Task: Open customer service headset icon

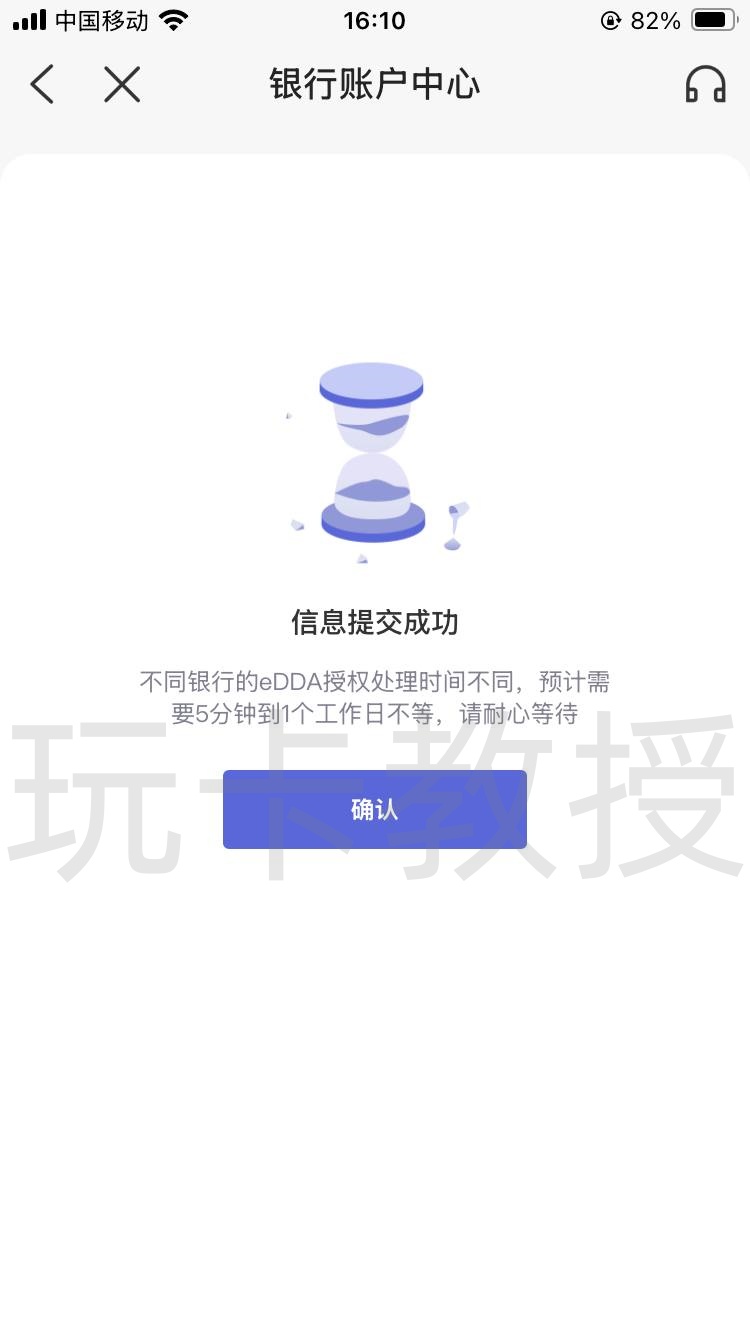Action: coord(705,84)
